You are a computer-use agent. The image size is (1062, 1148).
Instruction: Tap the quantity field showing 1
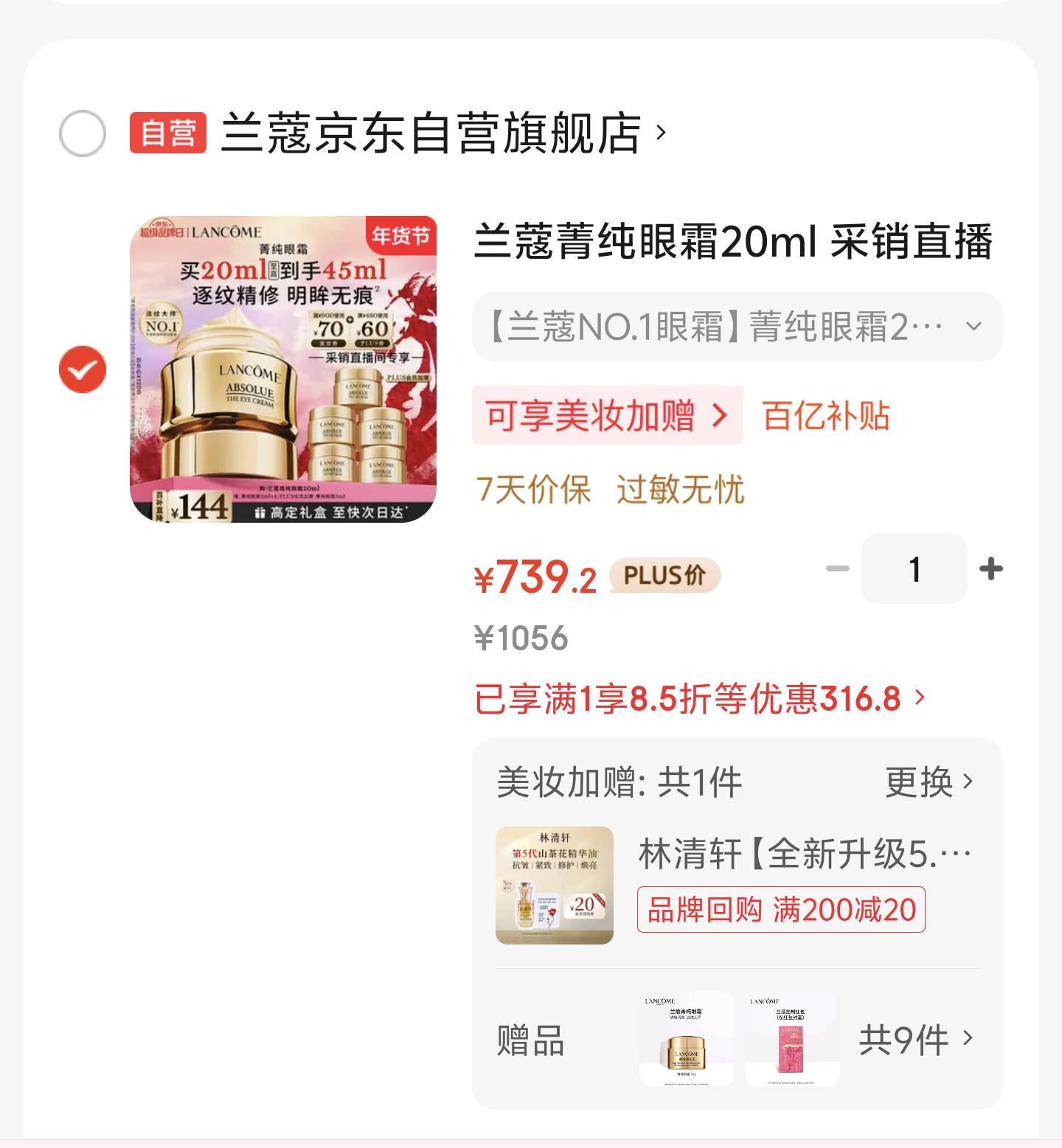pyautogui.click(x=914, y=569)
